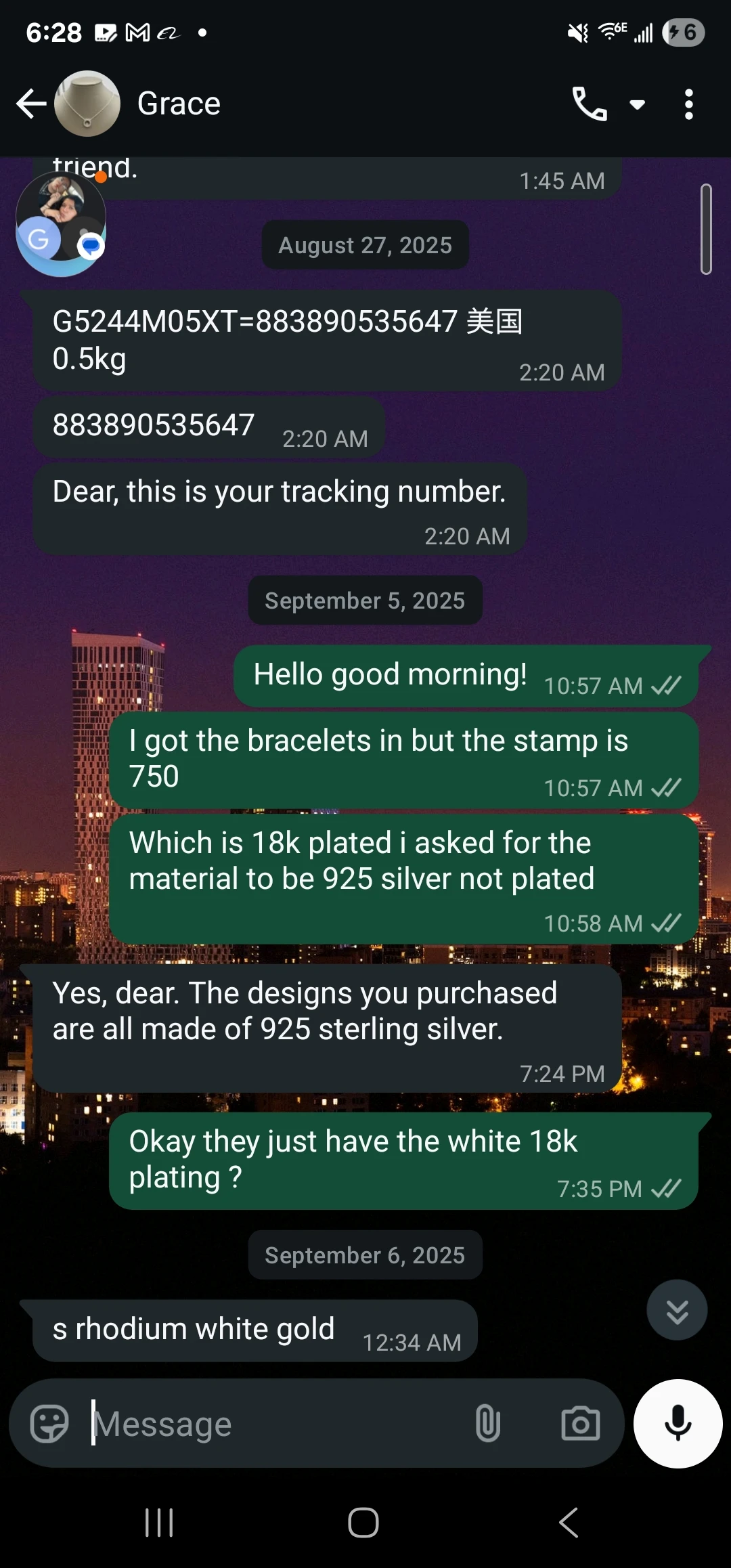Screen dimensions: 731x1568
Task: Open the three-dot overflow menu
Action: (x=688, y=104)
